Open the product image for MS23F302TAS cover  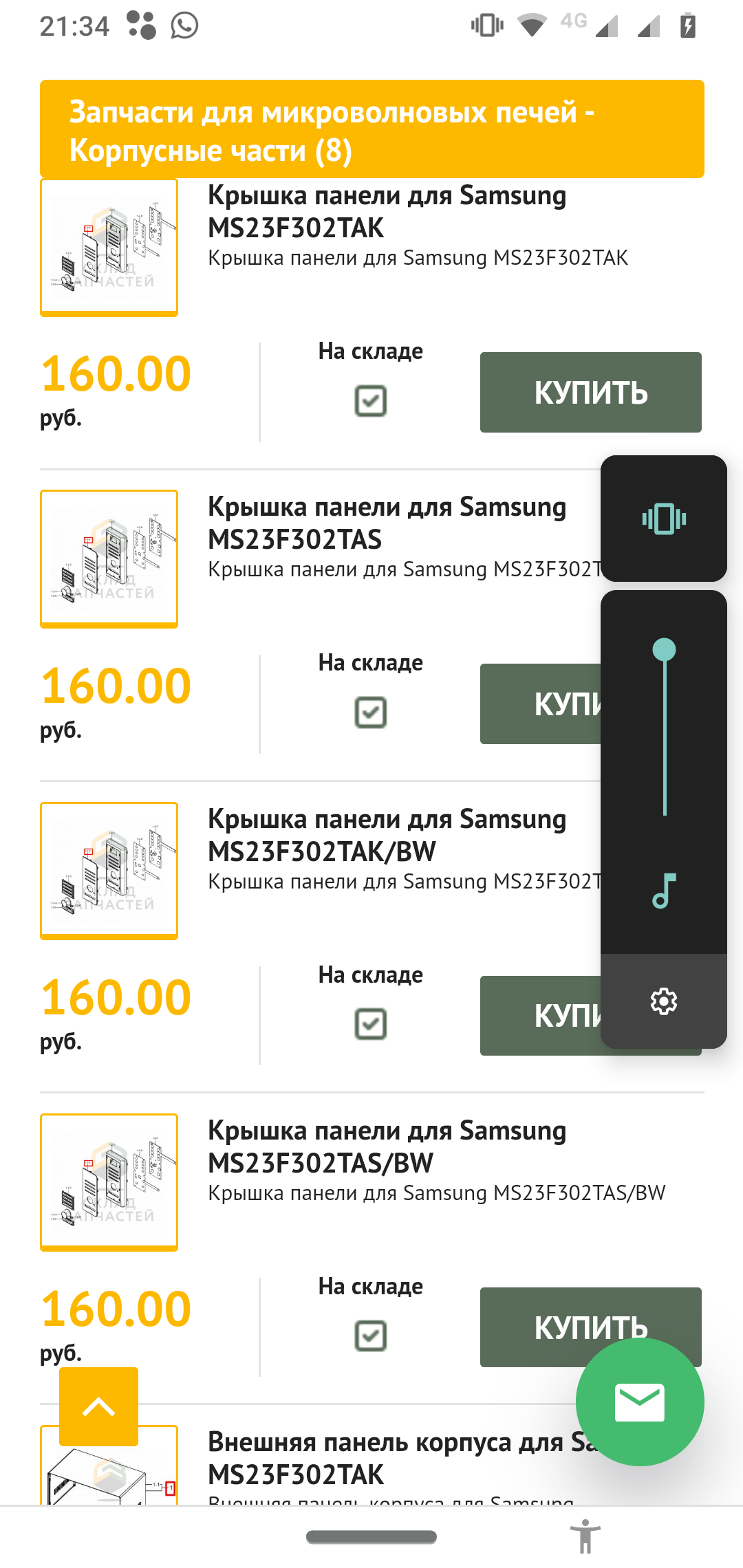click(x=109, y=559)
